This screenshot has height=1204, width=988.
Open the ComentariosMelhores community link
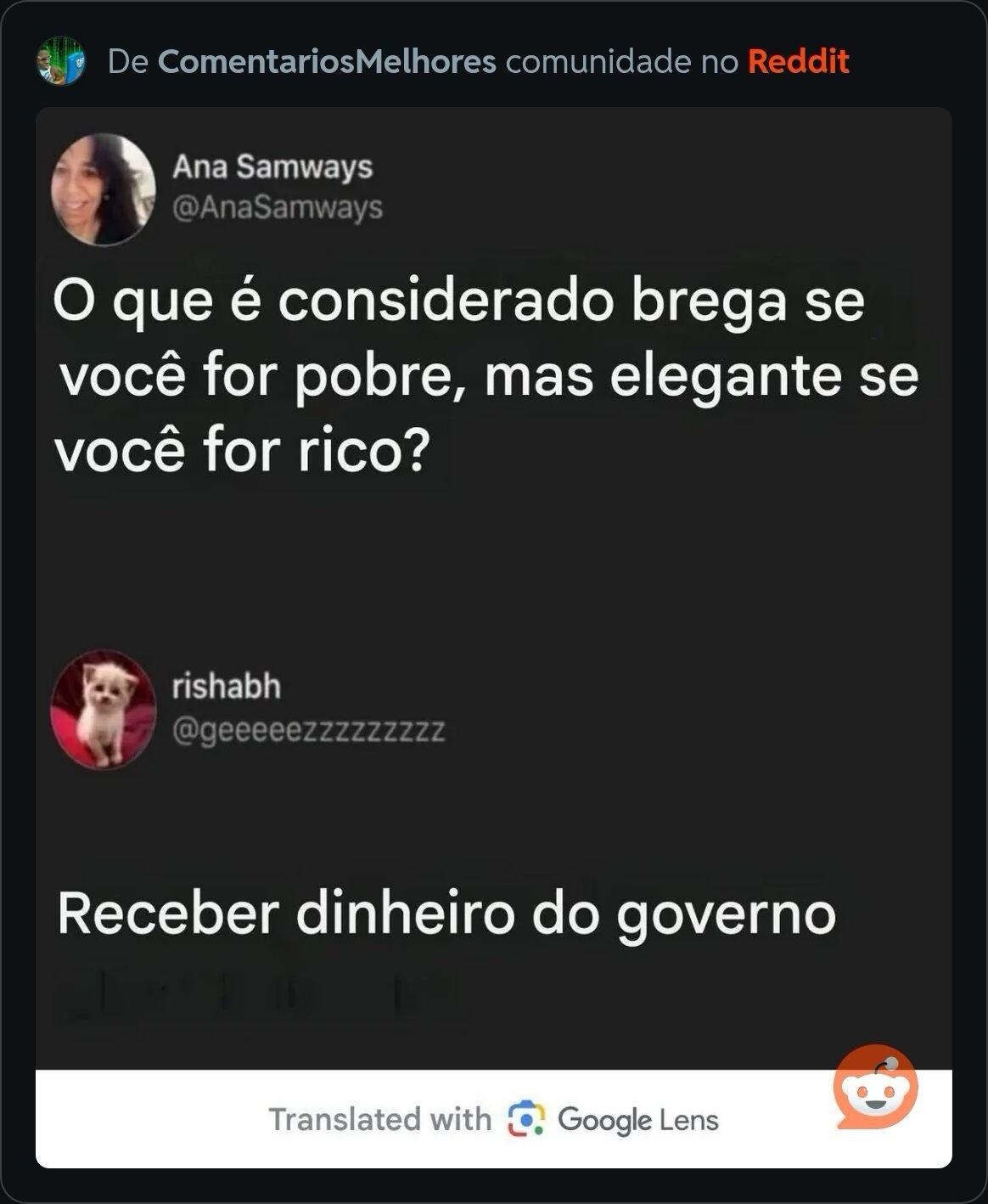(327, 62)
